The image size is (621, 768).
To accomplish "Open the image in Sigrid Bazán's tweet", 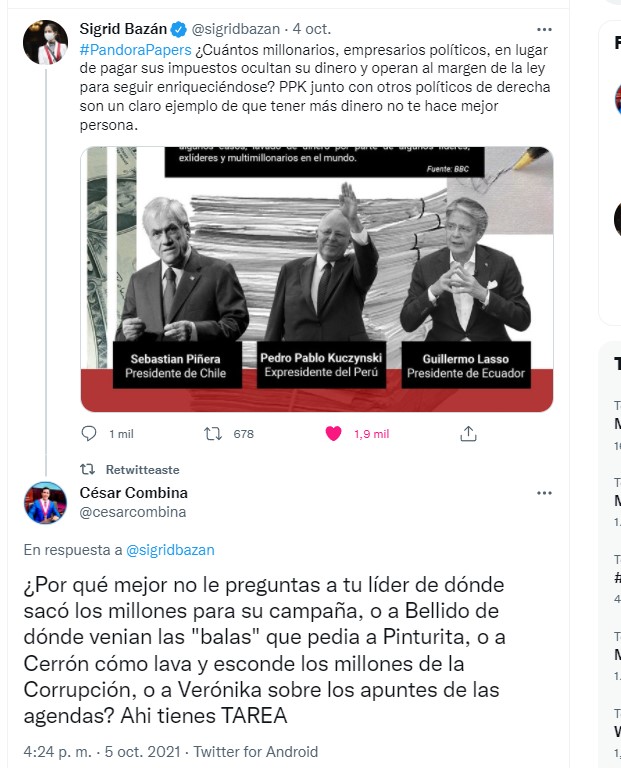I will pyautogui.click(x=316, y=278).
